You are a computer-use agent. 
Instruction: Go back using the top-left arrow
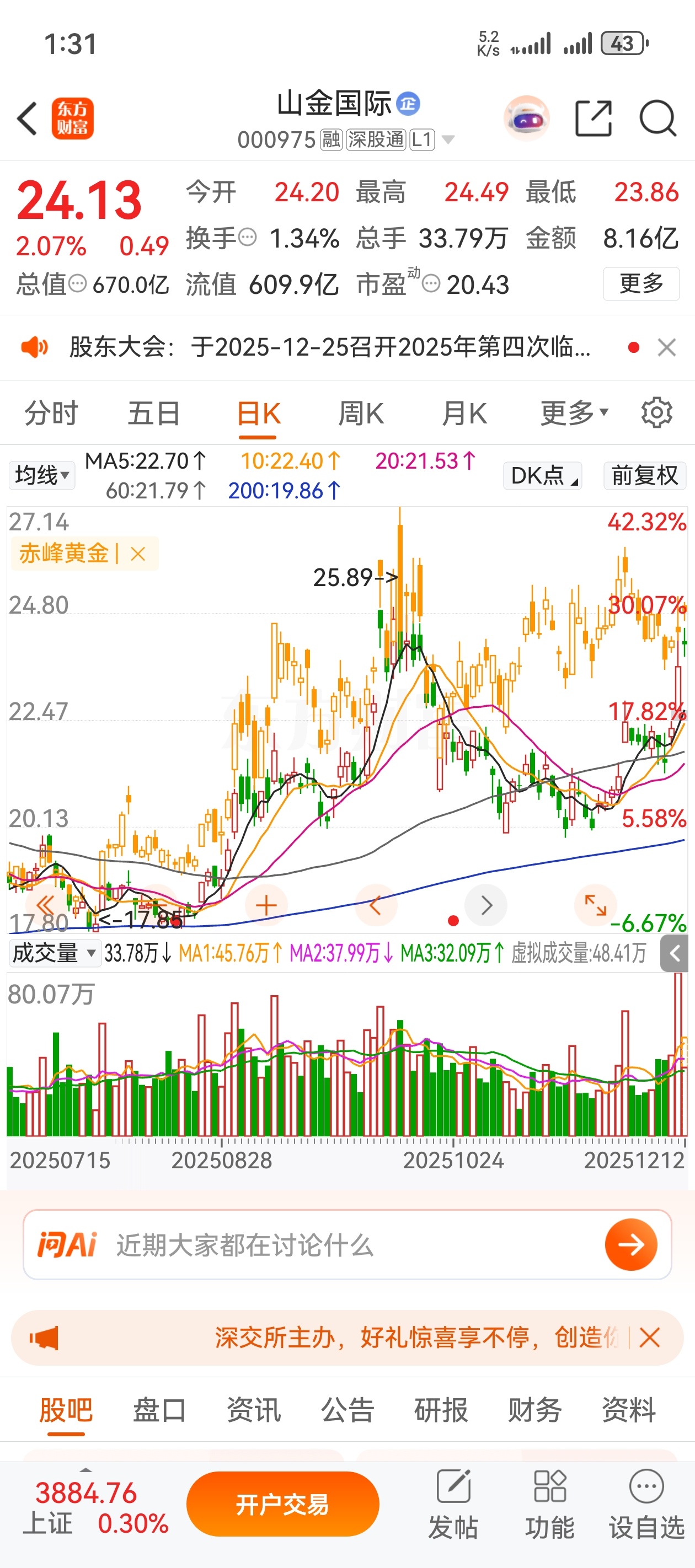(28, 118)
